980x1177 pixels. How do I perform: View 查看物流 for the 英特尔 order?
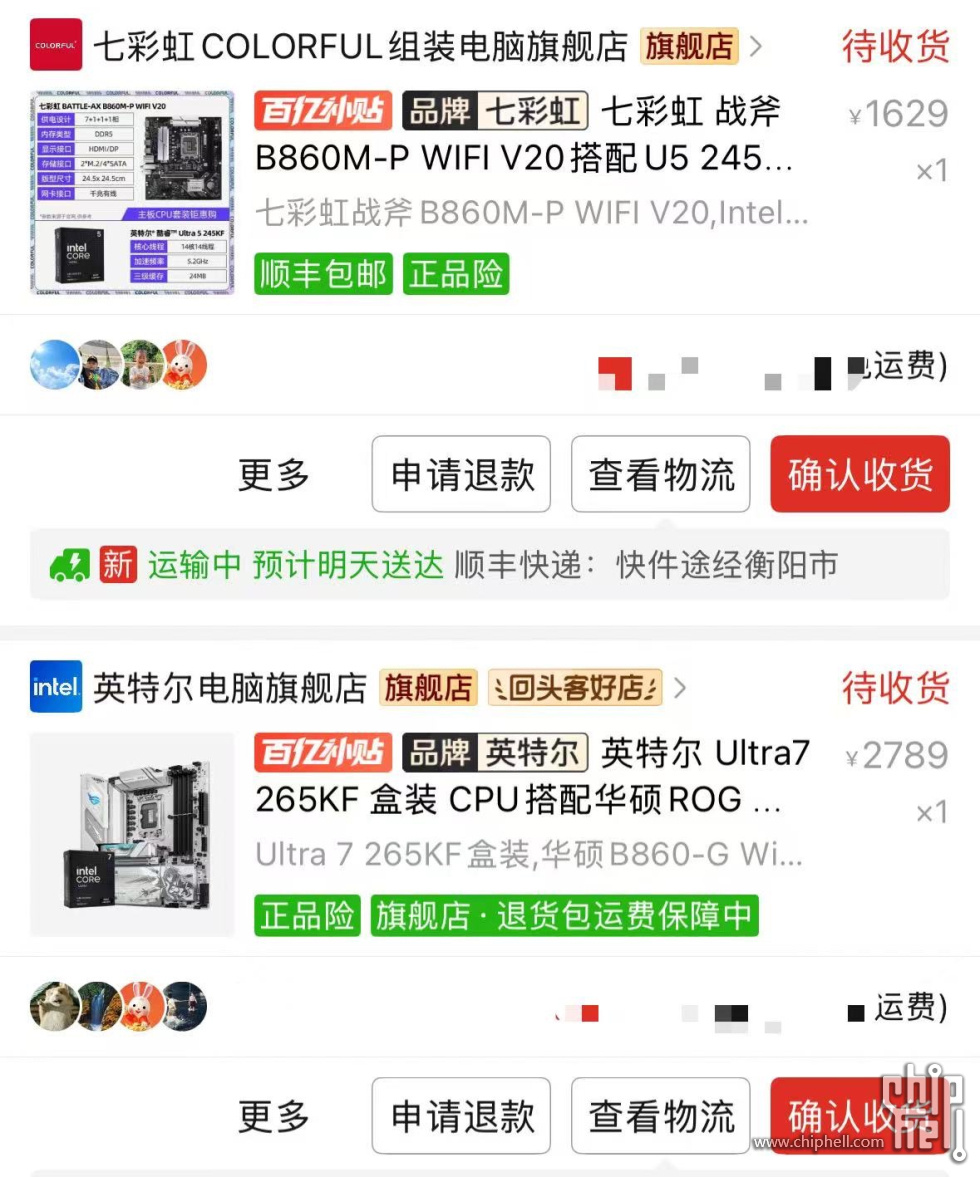click(660, 1116)
